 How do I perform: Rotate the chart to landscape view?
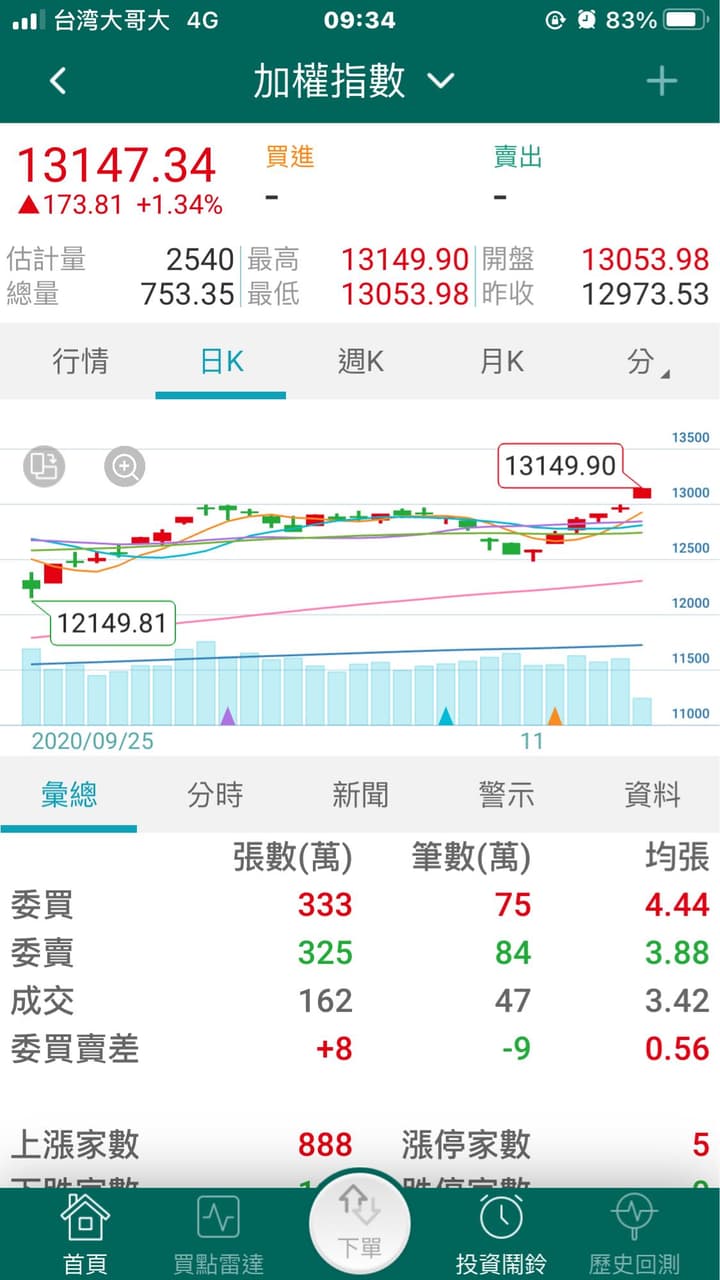[x=44, y=466]
